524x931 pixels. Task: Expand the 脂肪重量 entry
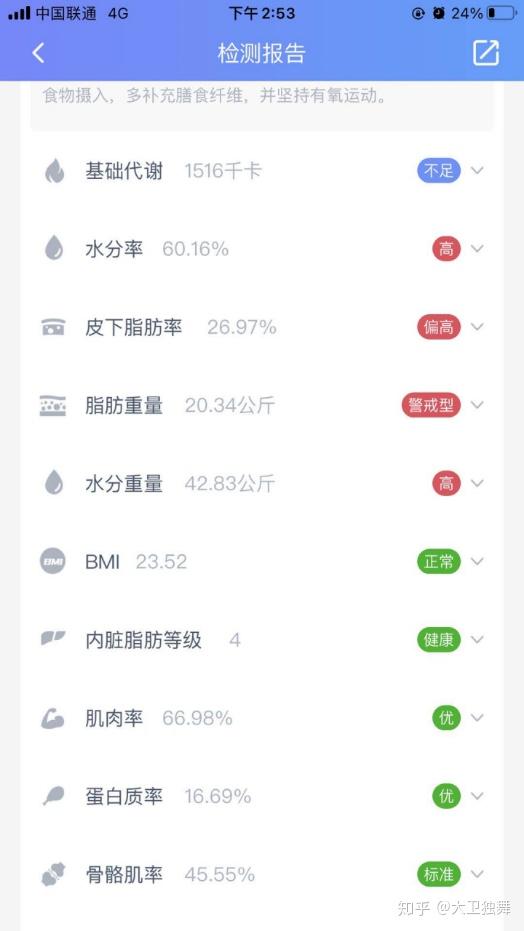coord(262,406)
